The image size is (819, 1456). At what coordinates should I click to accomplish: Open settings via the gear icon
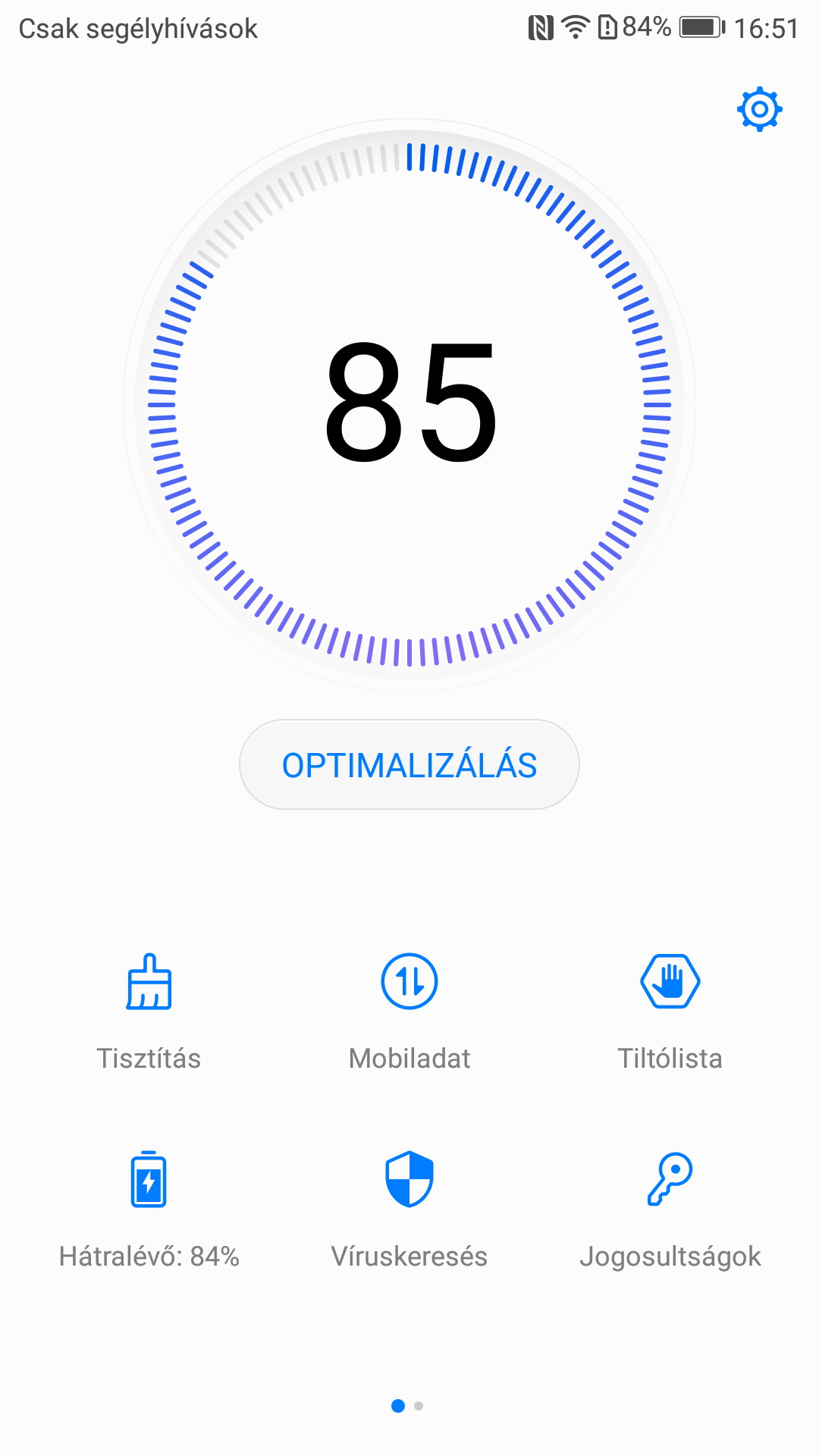[759, 110]
